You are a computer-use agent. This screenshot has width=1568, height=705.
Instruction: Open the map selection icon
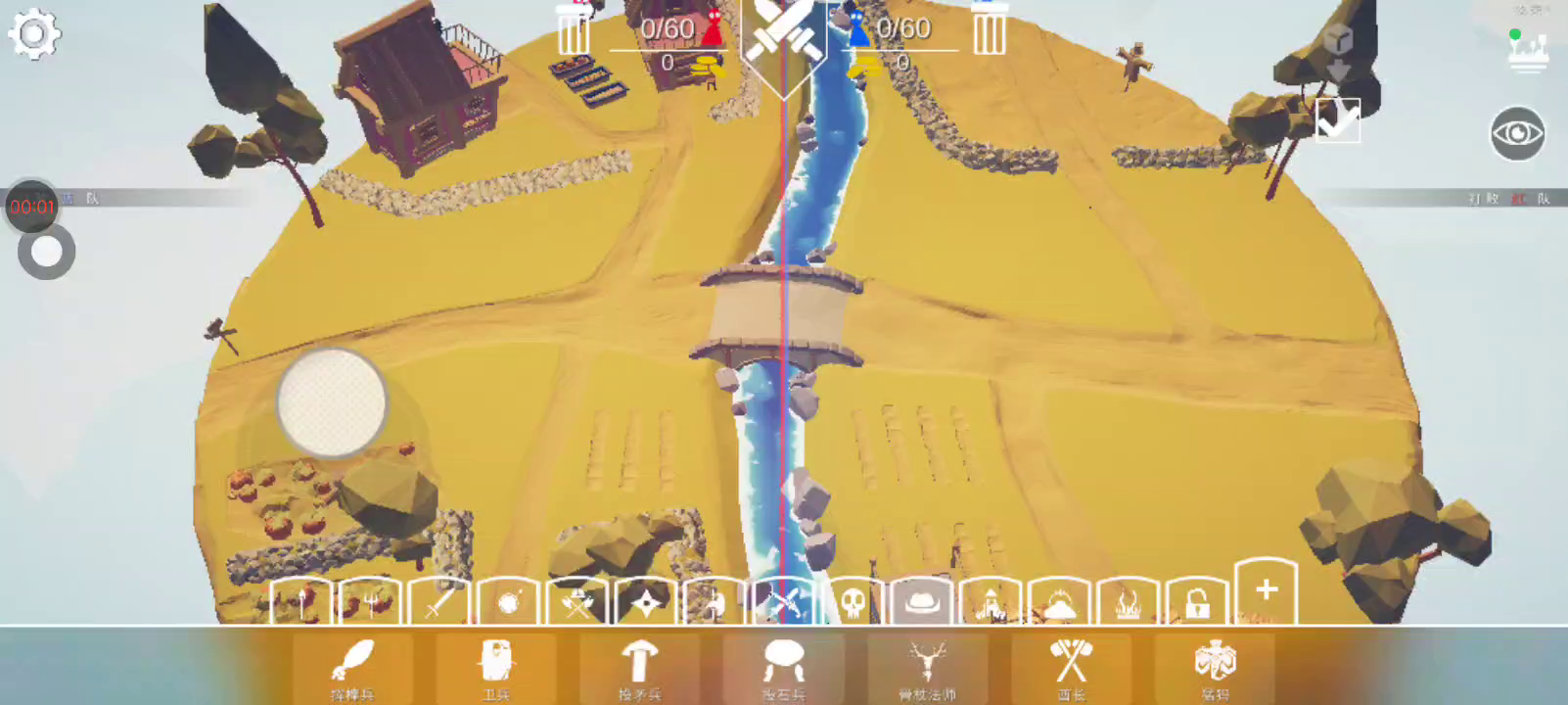pyautogui.click(x=1527, y=51)
